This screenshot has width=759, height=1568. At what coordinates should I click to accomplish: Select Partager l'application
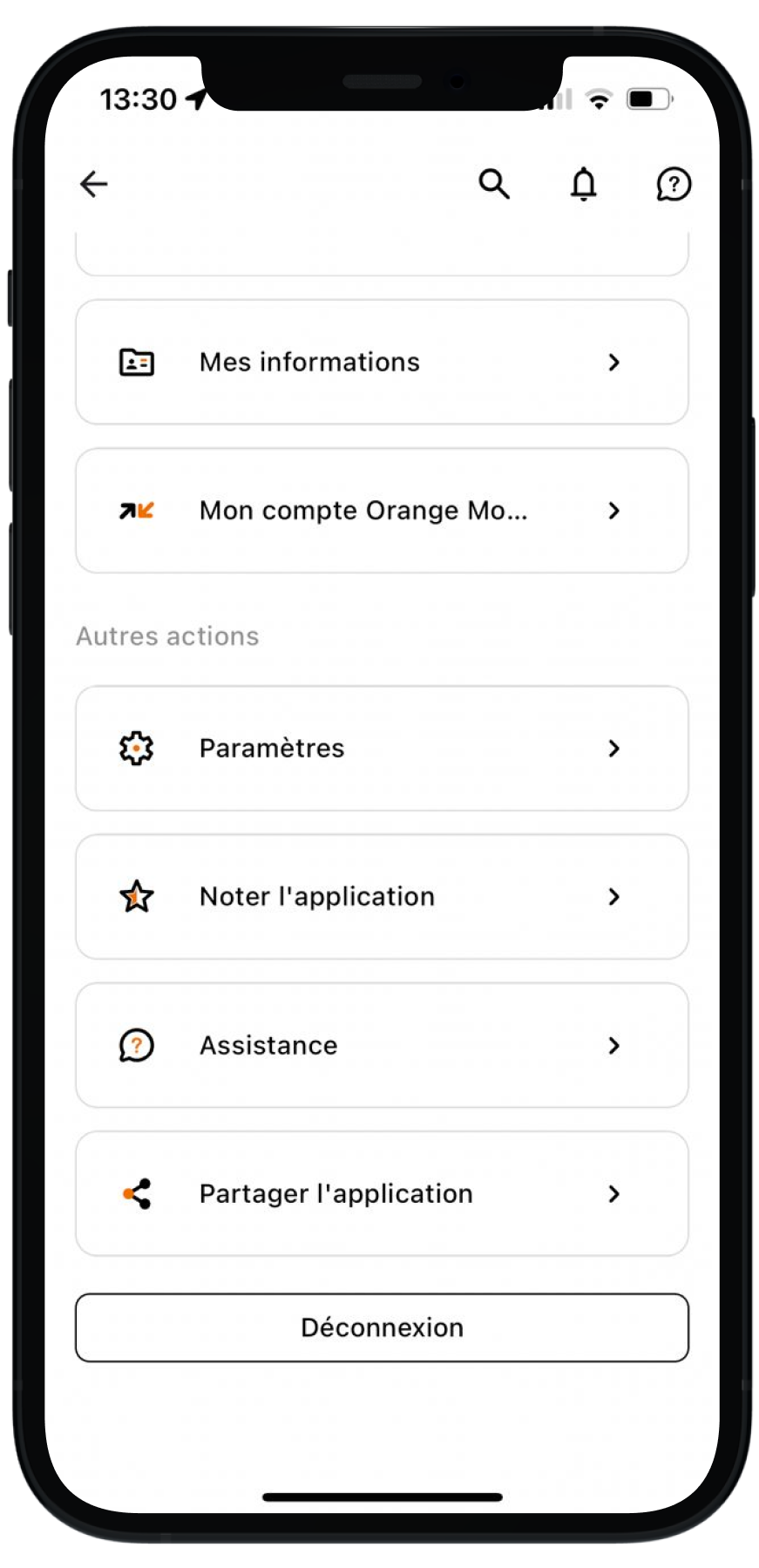(382, 1193)
